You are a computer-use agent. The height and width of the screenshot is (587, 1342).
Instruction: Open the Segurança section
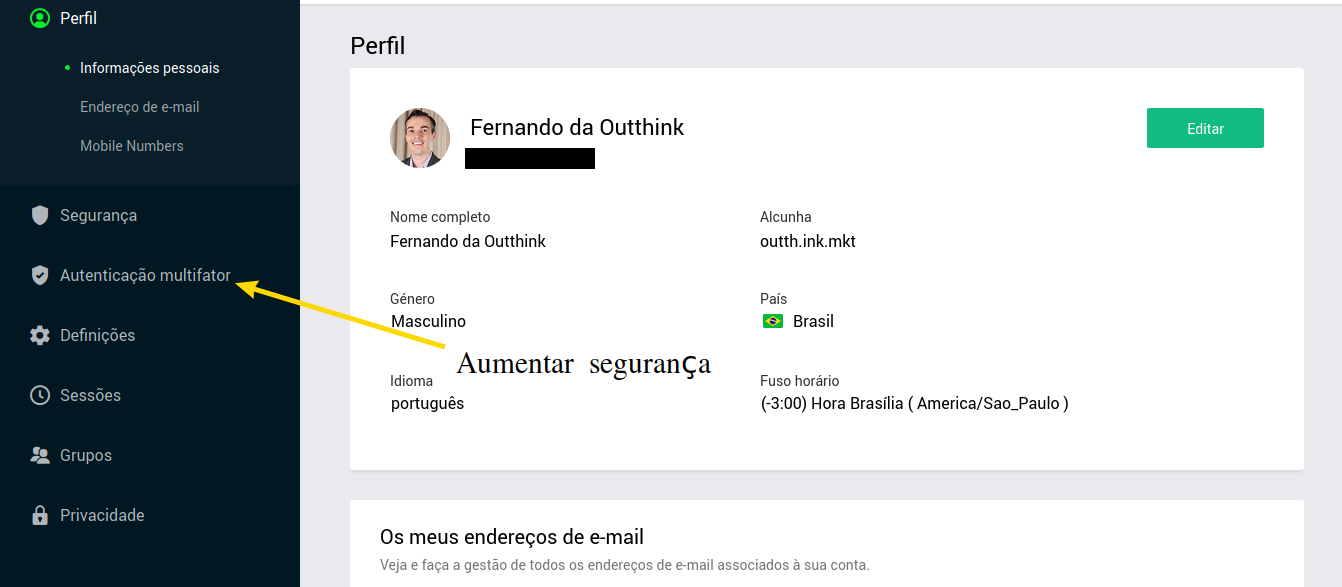point(98,215)
